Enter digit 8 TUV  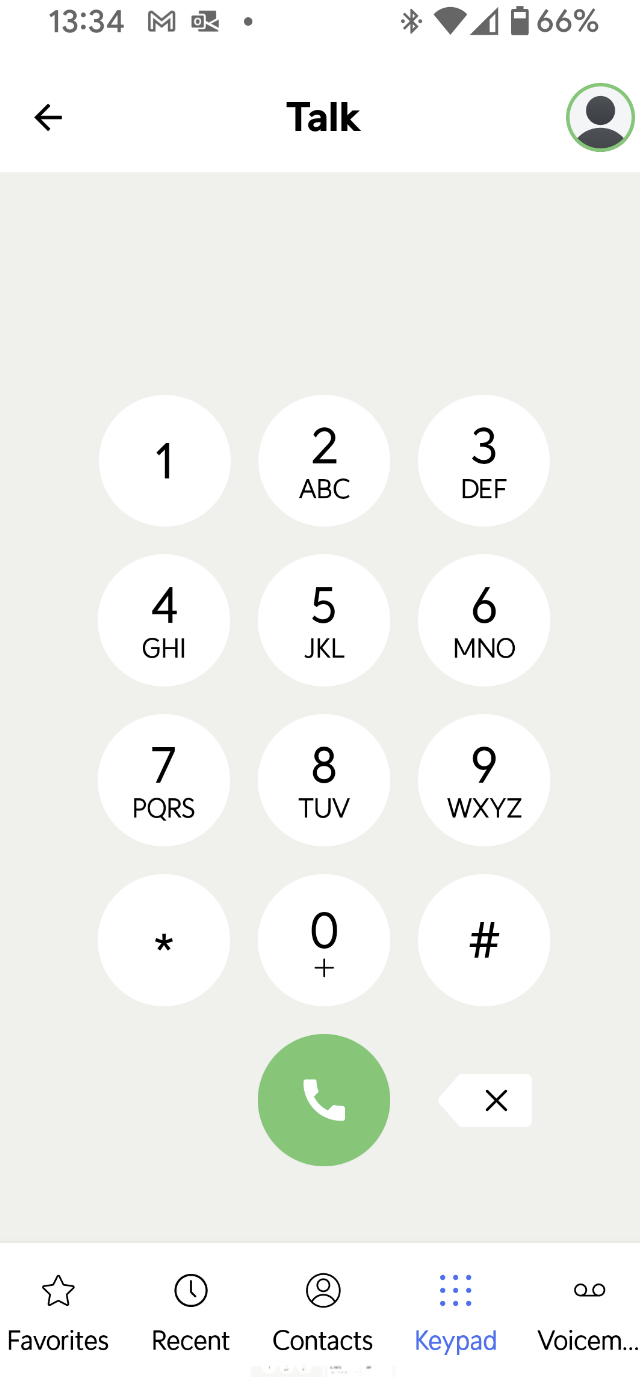(324, 781)
